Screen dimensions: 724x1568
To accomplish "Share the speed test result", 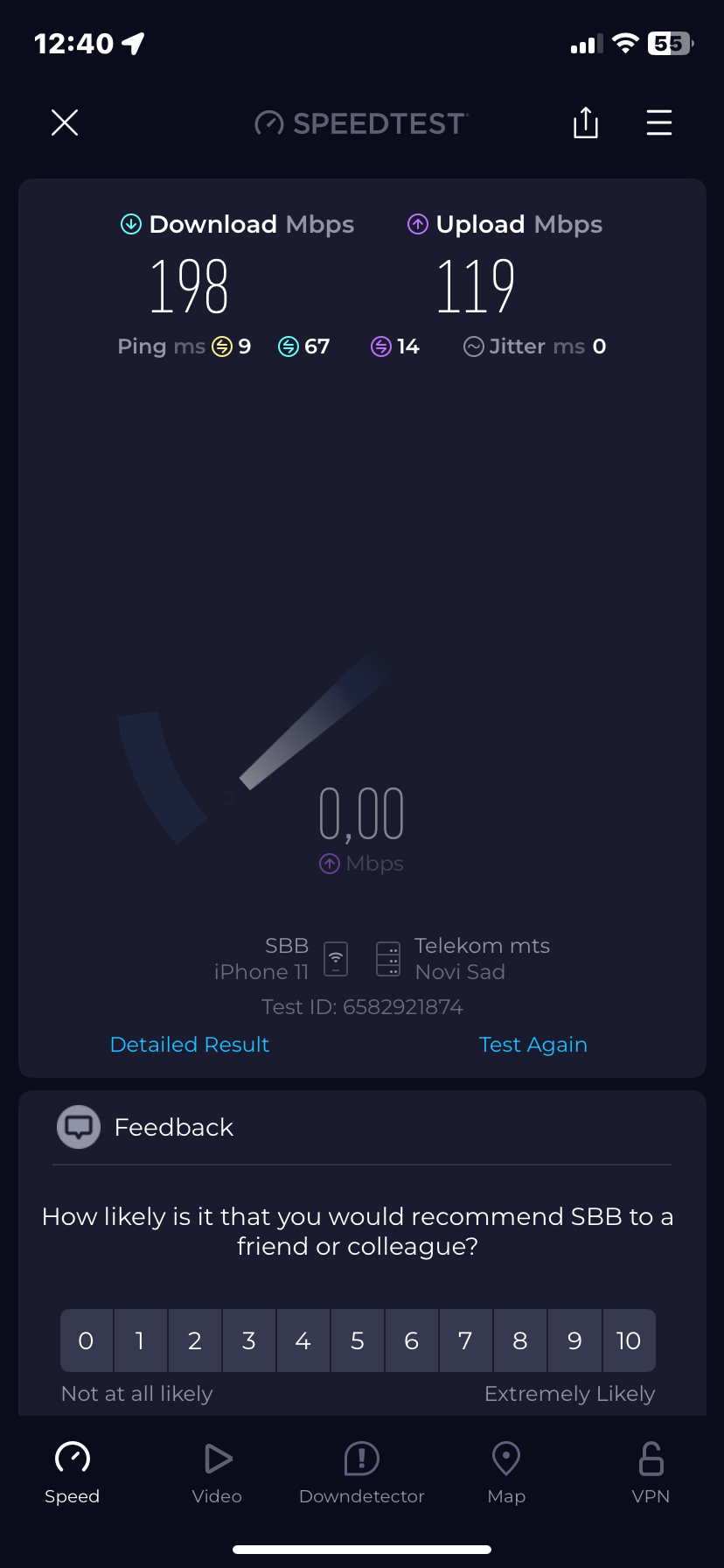I will [x=585, y=122].
